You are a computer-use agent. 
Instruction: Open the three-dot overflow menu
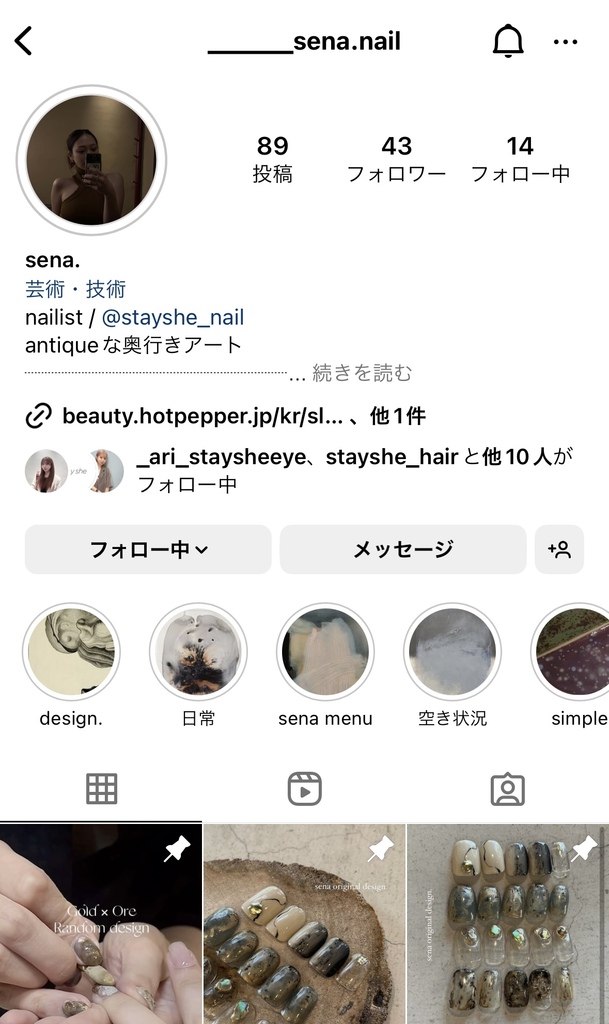[565, 42]
